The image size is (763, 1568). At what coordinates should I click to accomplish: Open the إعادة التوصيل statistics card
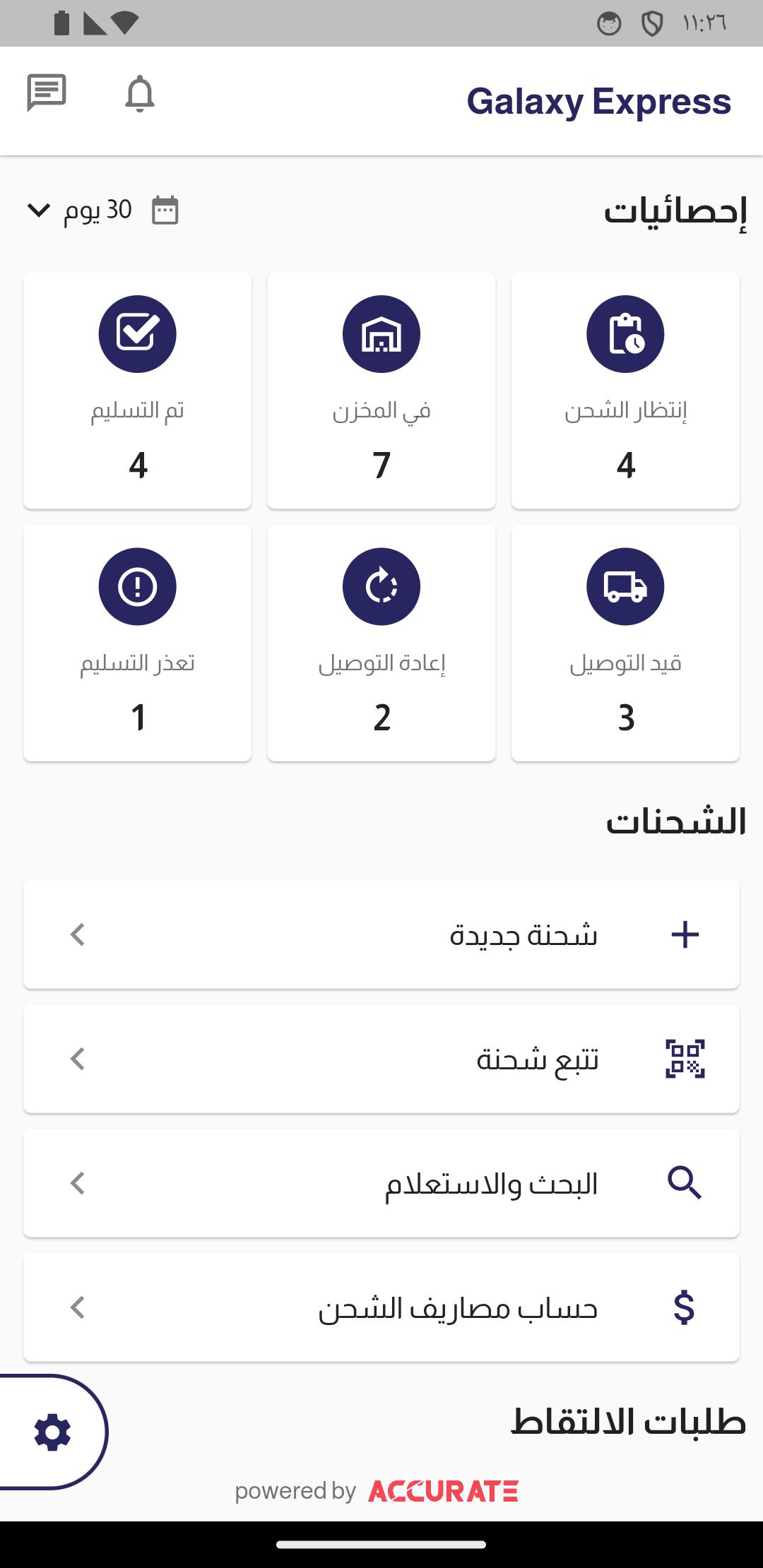381,643
